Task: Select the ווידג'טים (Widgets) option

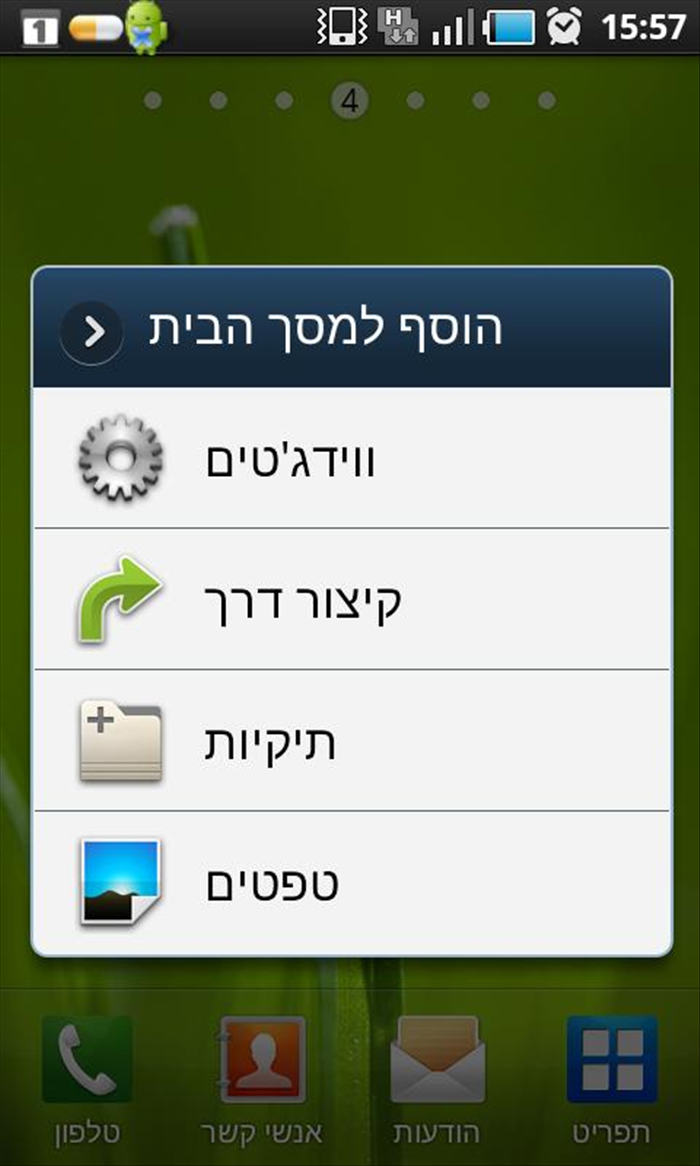Action: click(351, 458)
